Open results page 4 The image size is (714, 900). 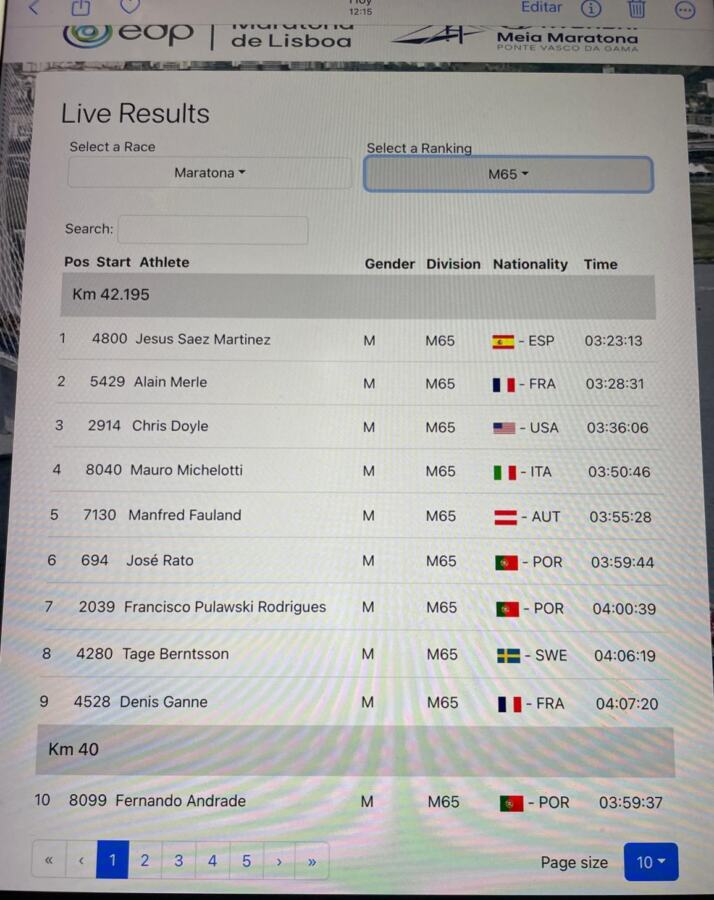tap(212, 861)
